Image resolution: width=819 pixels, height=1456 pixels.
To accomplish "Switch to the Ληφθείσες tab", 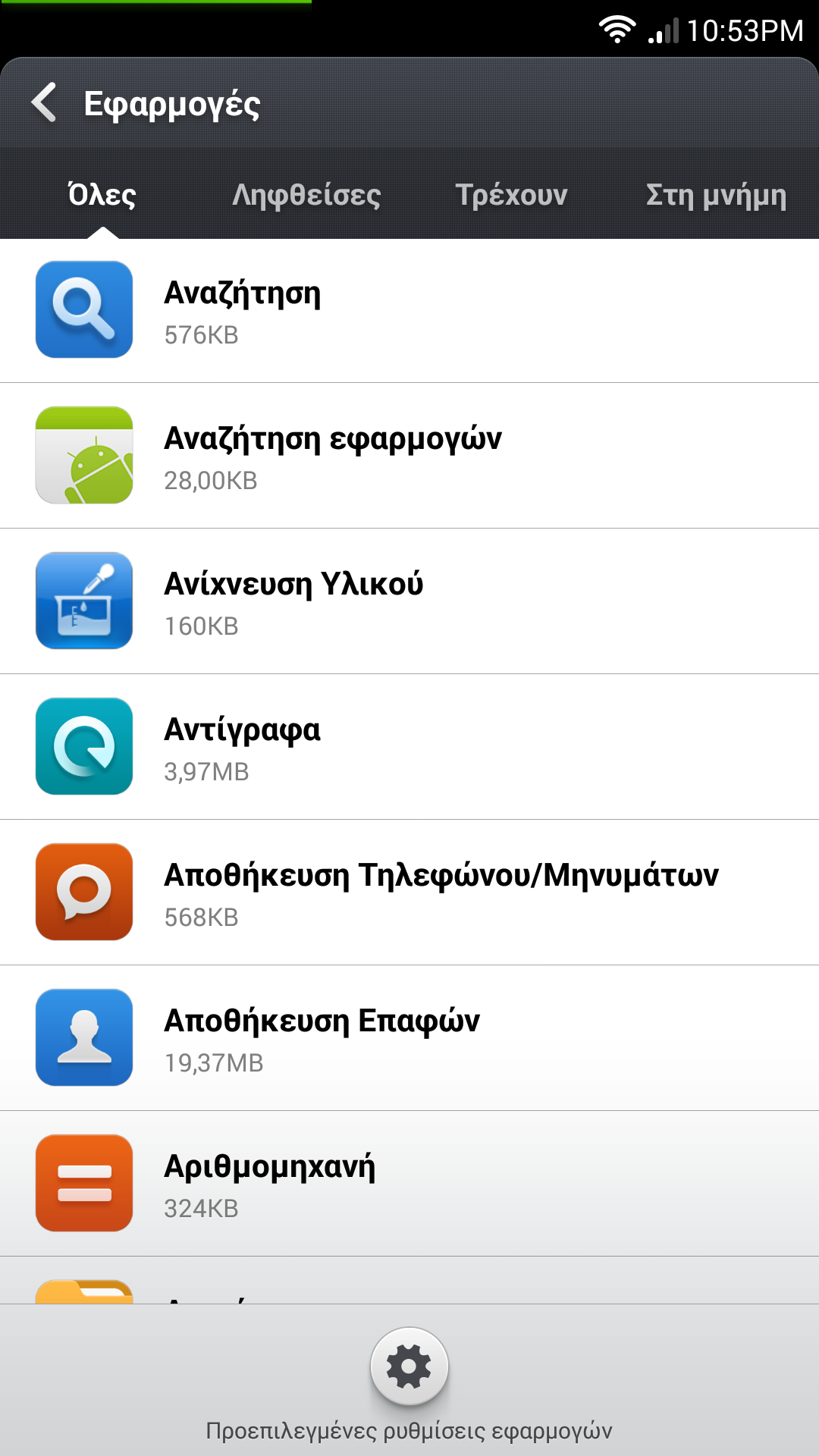I will coord(306,196).
